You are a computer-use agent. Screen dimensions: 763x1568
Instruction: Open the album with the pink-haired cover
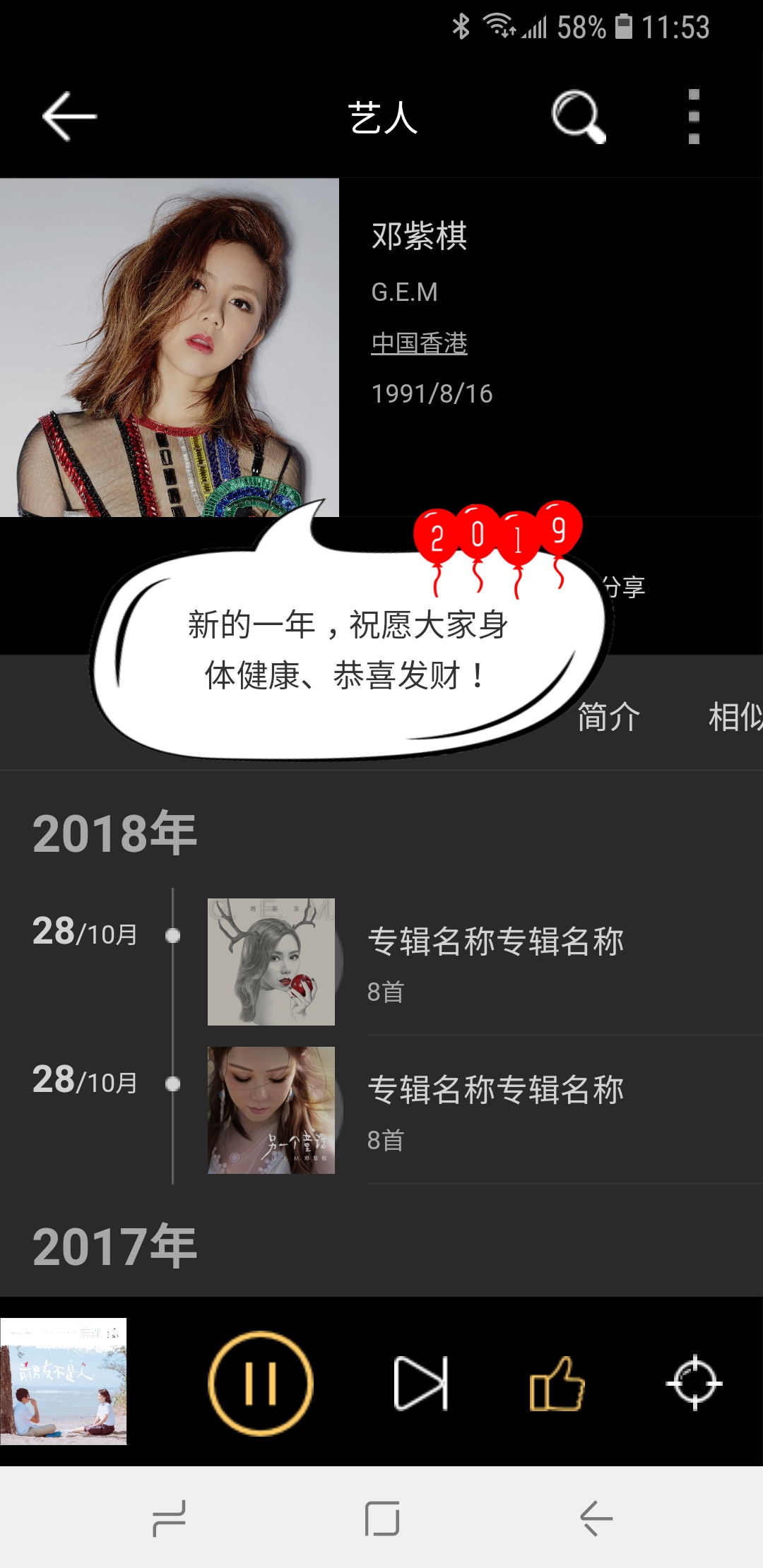[271, 1110]
